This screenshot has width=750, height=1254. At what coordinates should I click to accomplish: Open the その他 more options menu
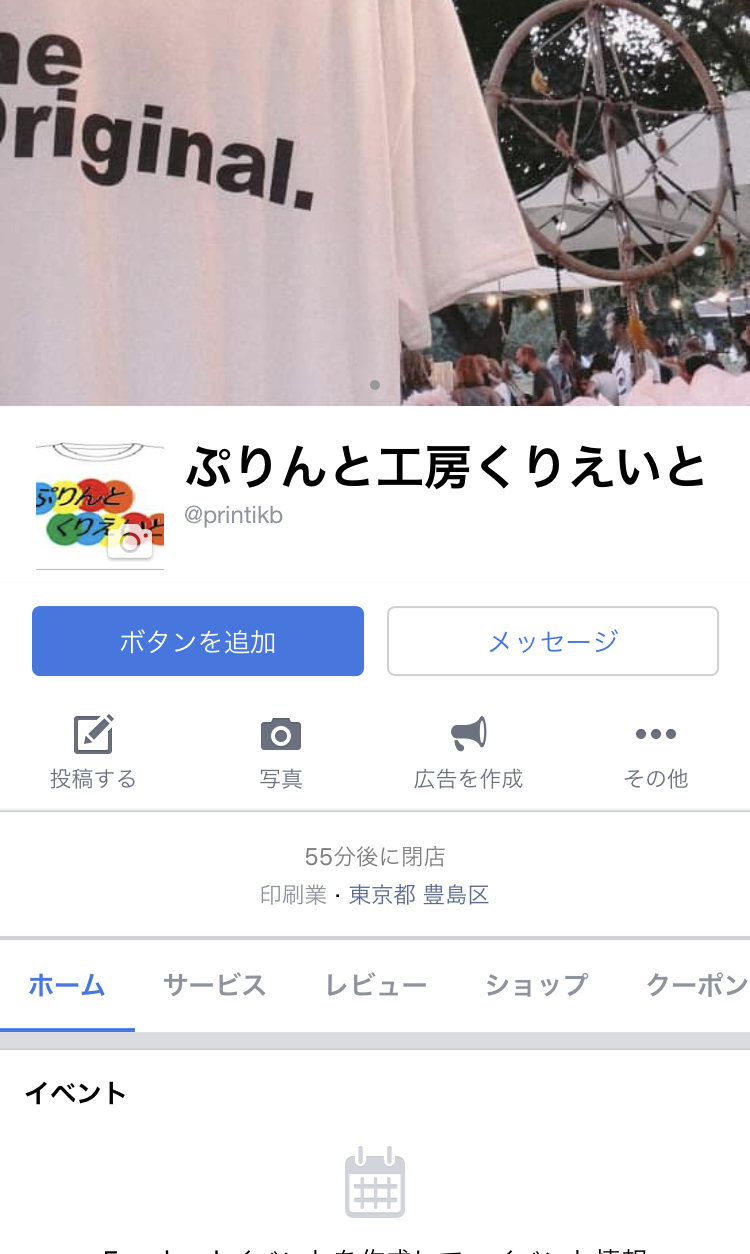click(656, 753)
